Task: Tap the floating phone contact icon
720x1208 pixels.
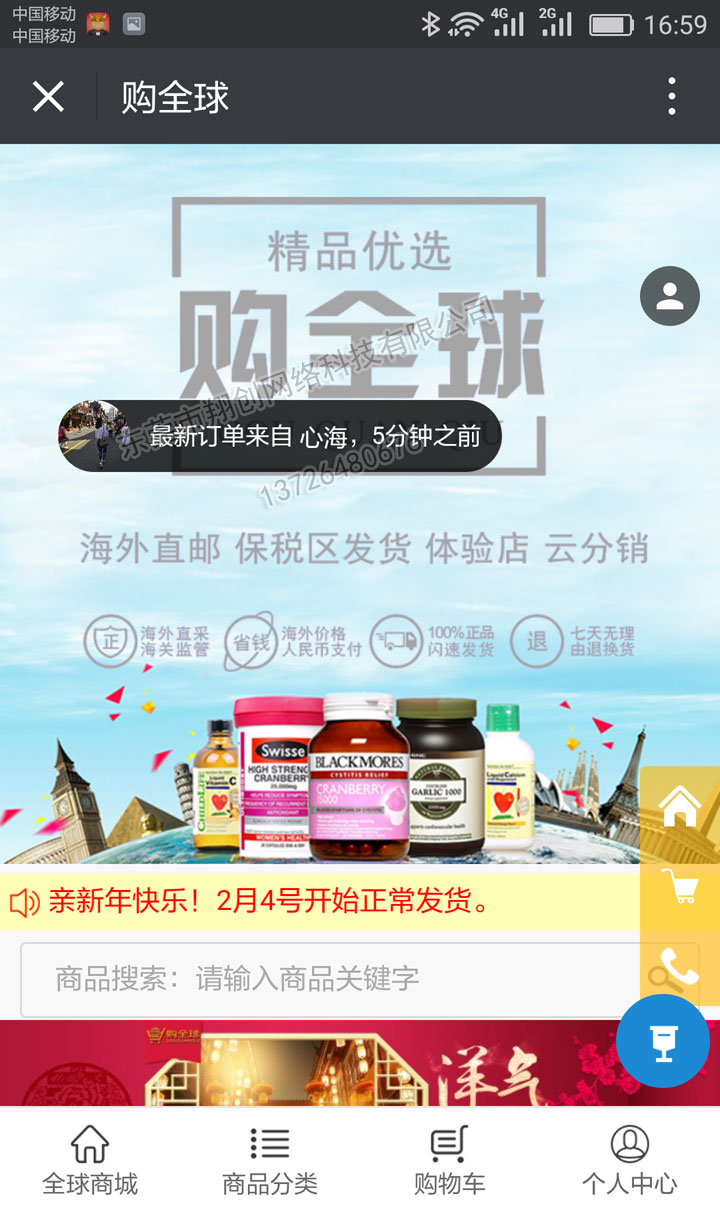Action: (679, 966)
